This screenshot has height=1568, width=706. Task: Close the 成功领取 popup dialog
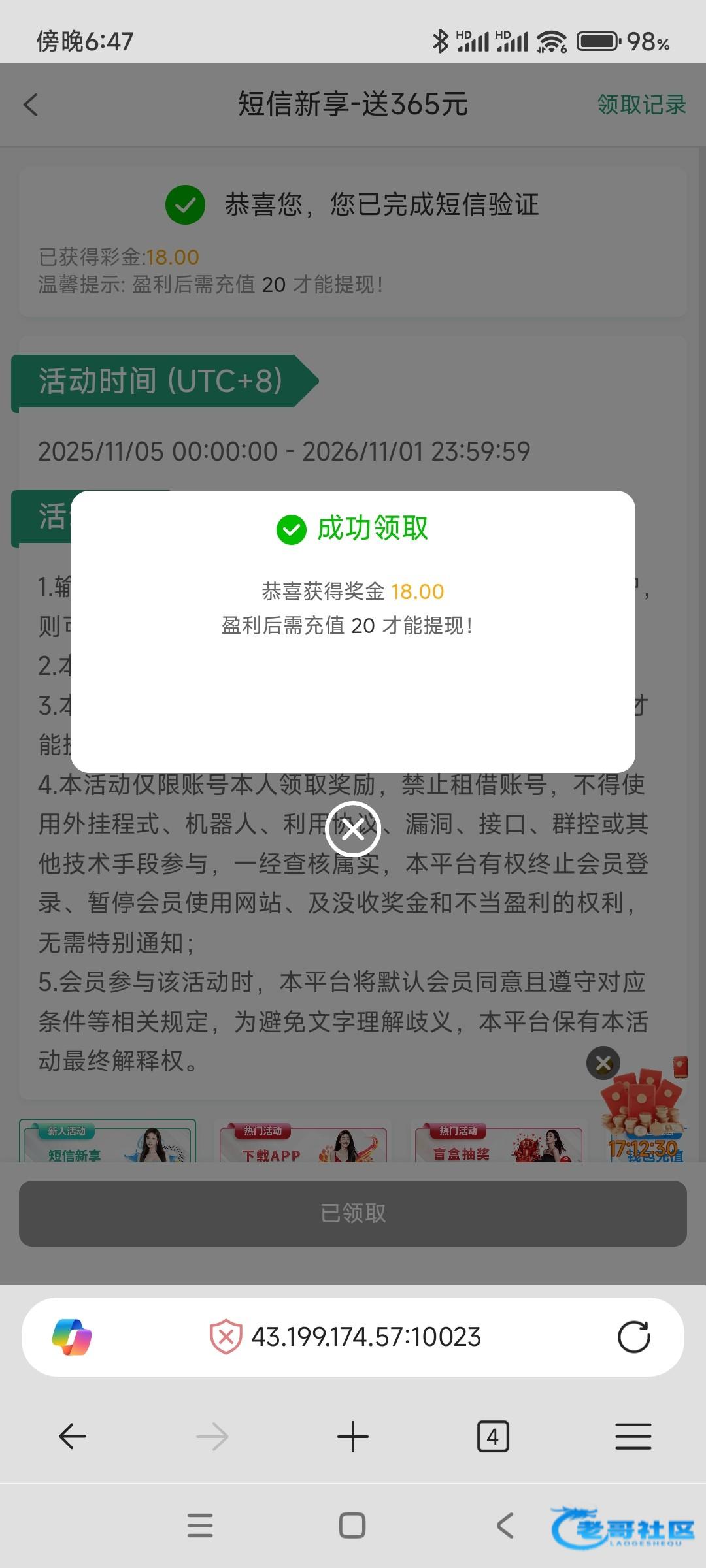point(353,829)
